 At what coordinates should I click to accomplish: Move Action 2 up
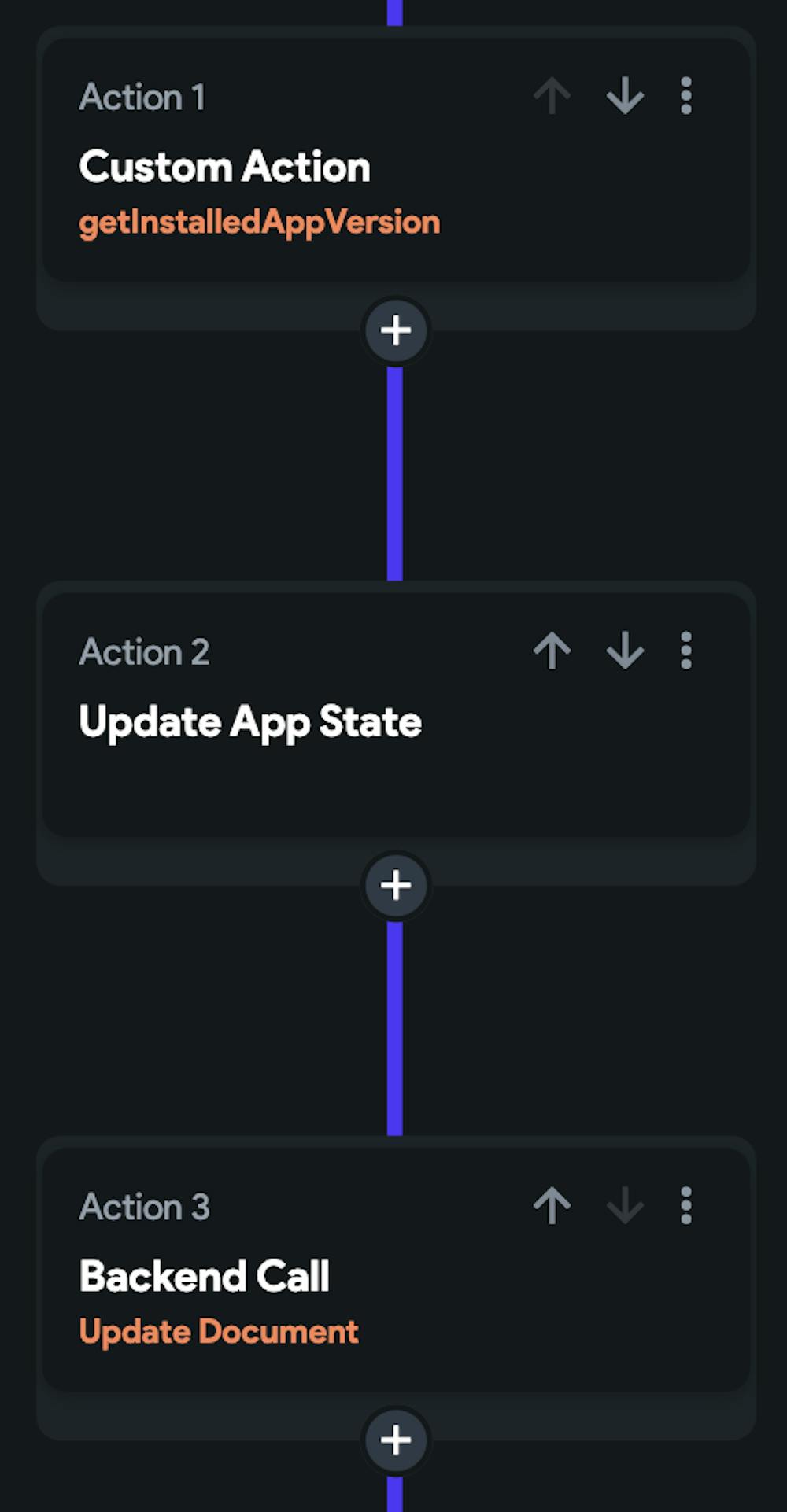pyautogui.click(x=552, y=651)
